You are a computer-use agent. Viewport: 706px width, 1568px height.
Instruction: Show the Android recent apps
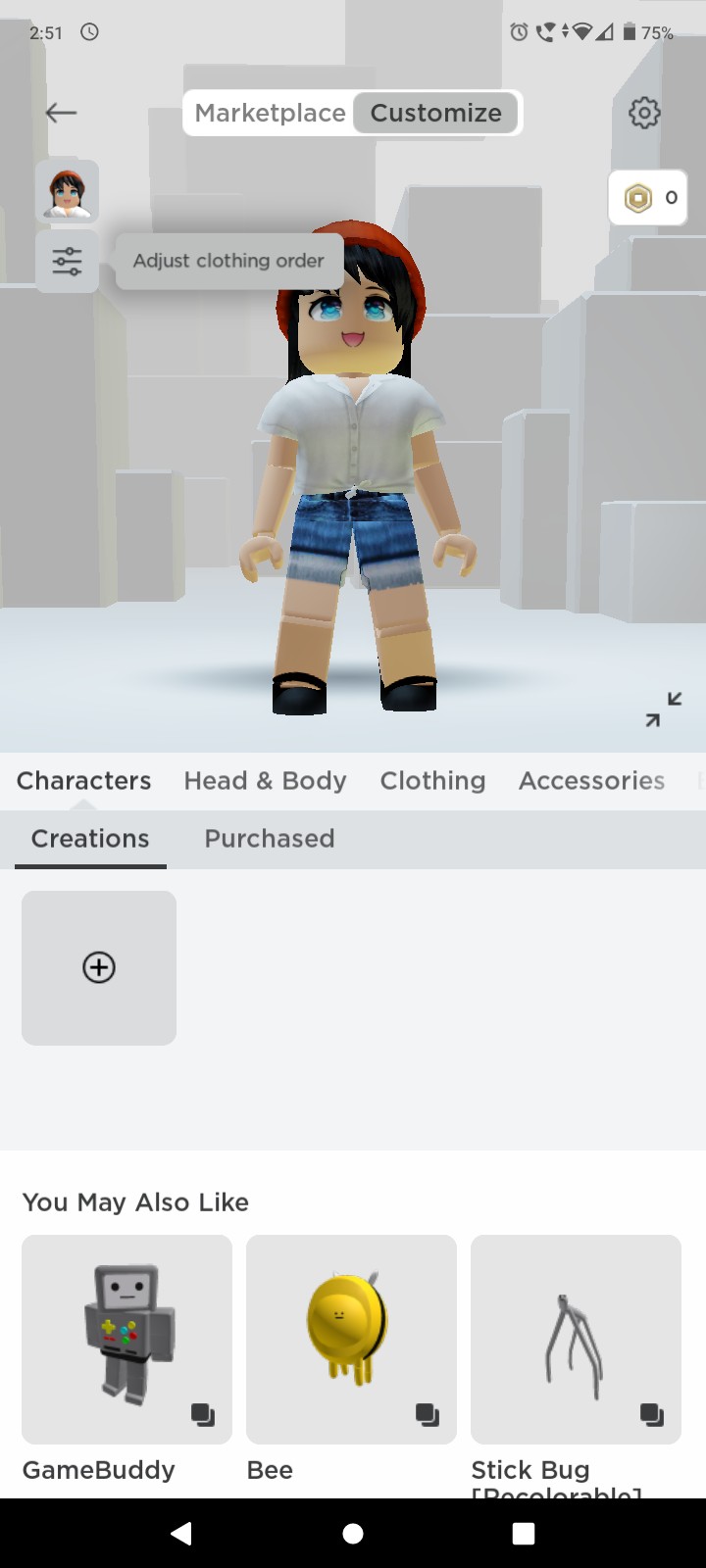coord(524,1534)
